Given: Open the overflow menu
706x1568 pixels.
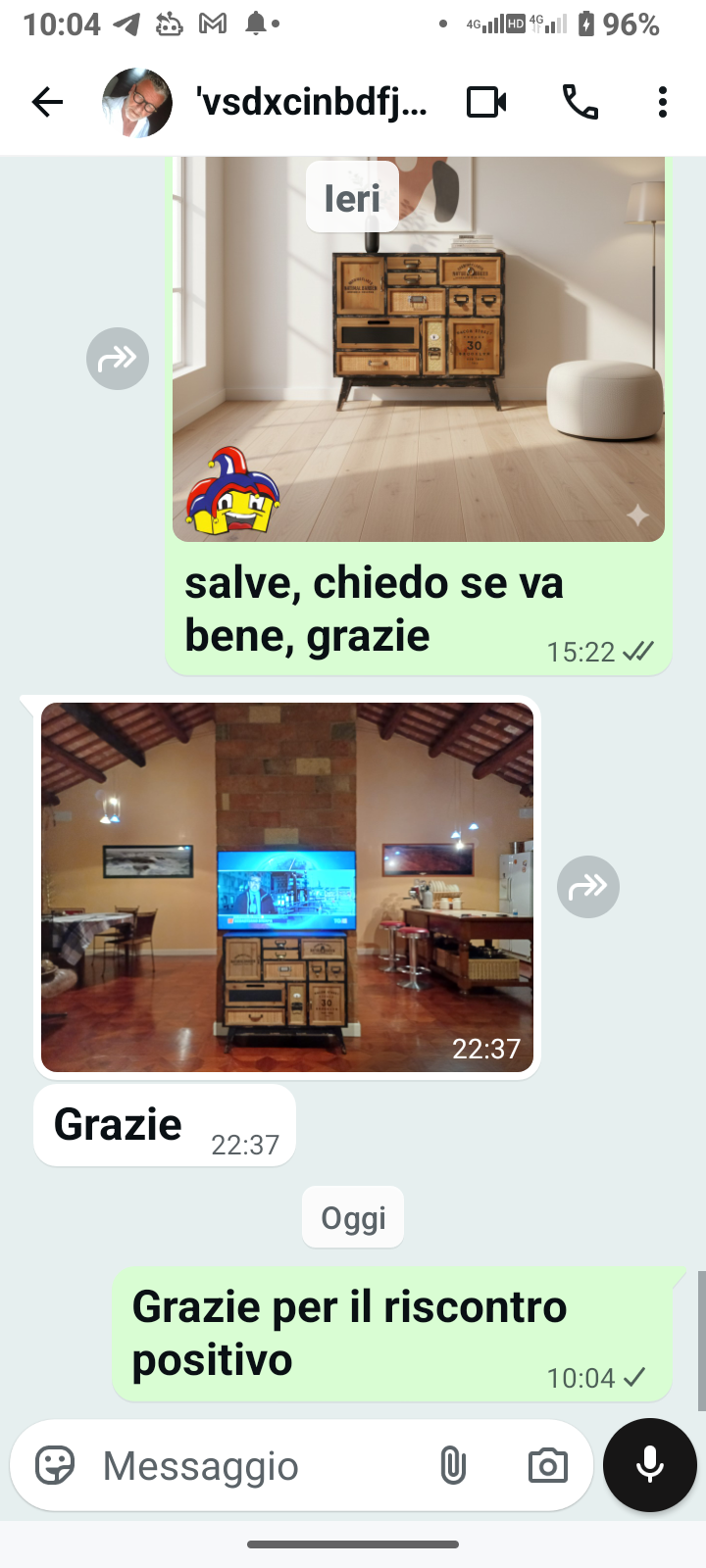Looking at the screenshot, I should tap(663, 102).
